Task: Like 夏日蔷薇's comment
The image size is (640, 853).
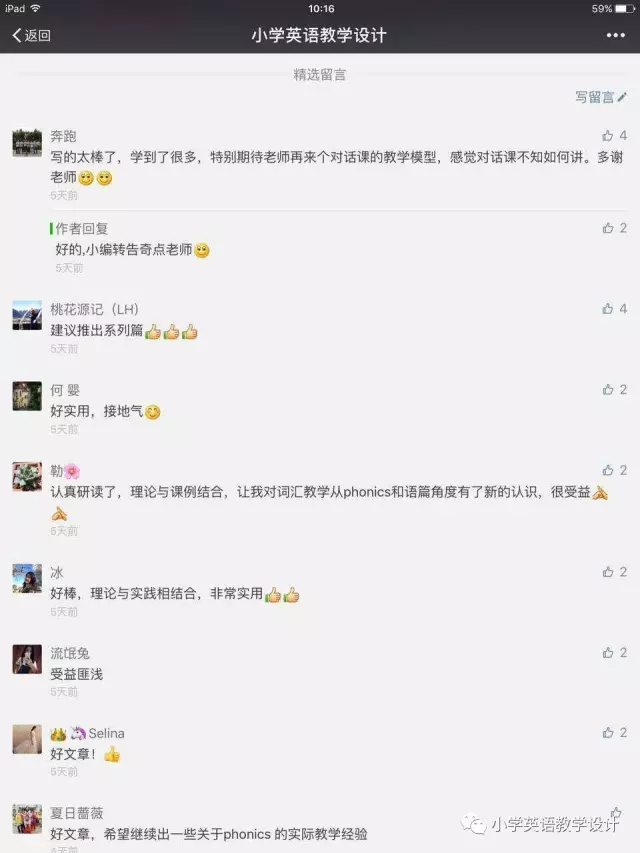Action: point(615,813)
